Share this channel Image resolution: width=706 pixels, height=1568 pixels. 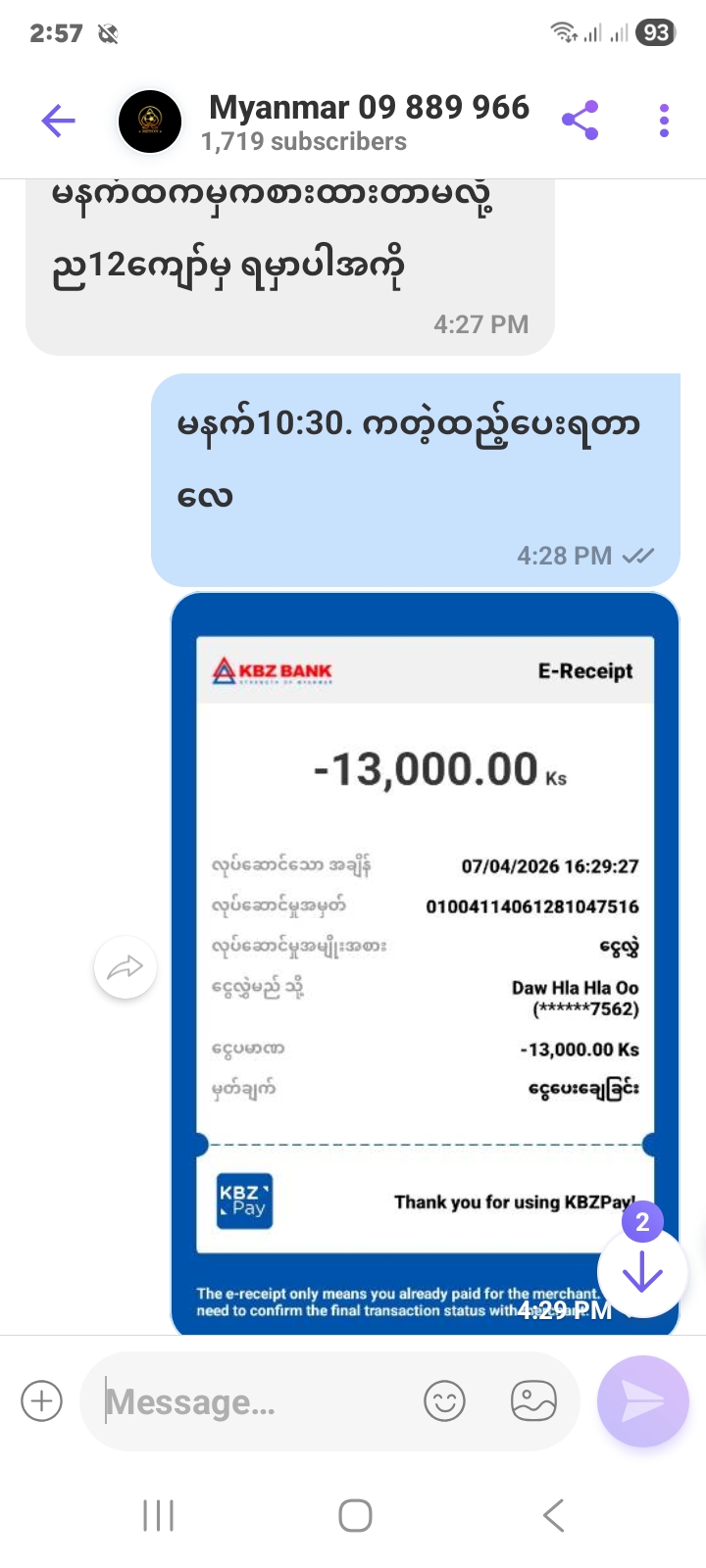point(580,121)
